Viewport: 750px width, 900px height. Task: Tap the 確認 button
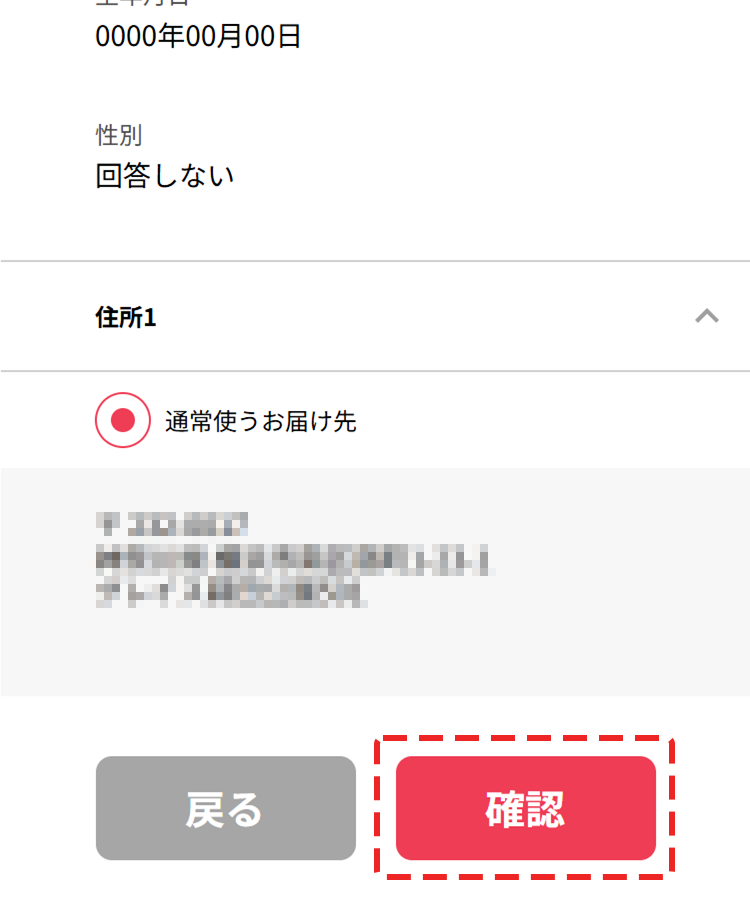(526, 808)
